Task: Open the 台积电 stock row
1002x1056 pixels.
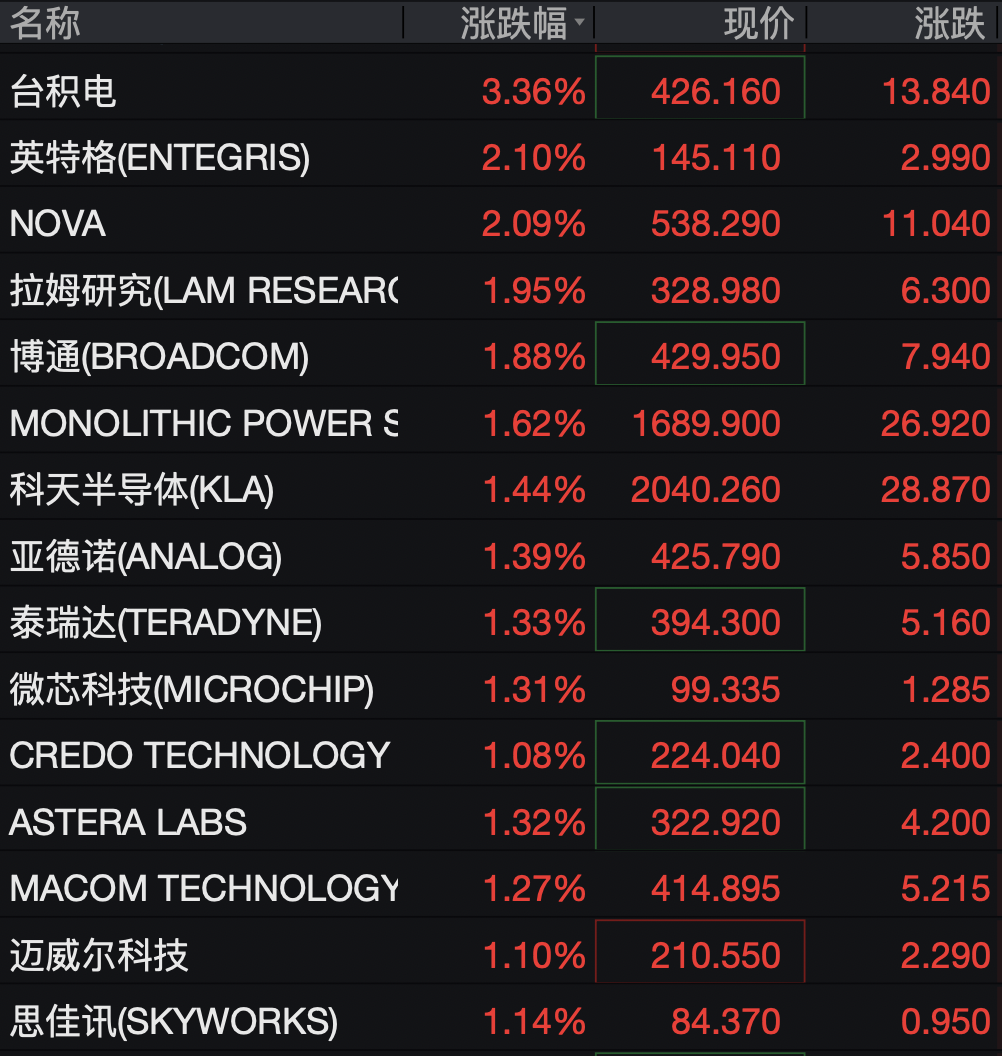Action: click(x=501, y=90)
